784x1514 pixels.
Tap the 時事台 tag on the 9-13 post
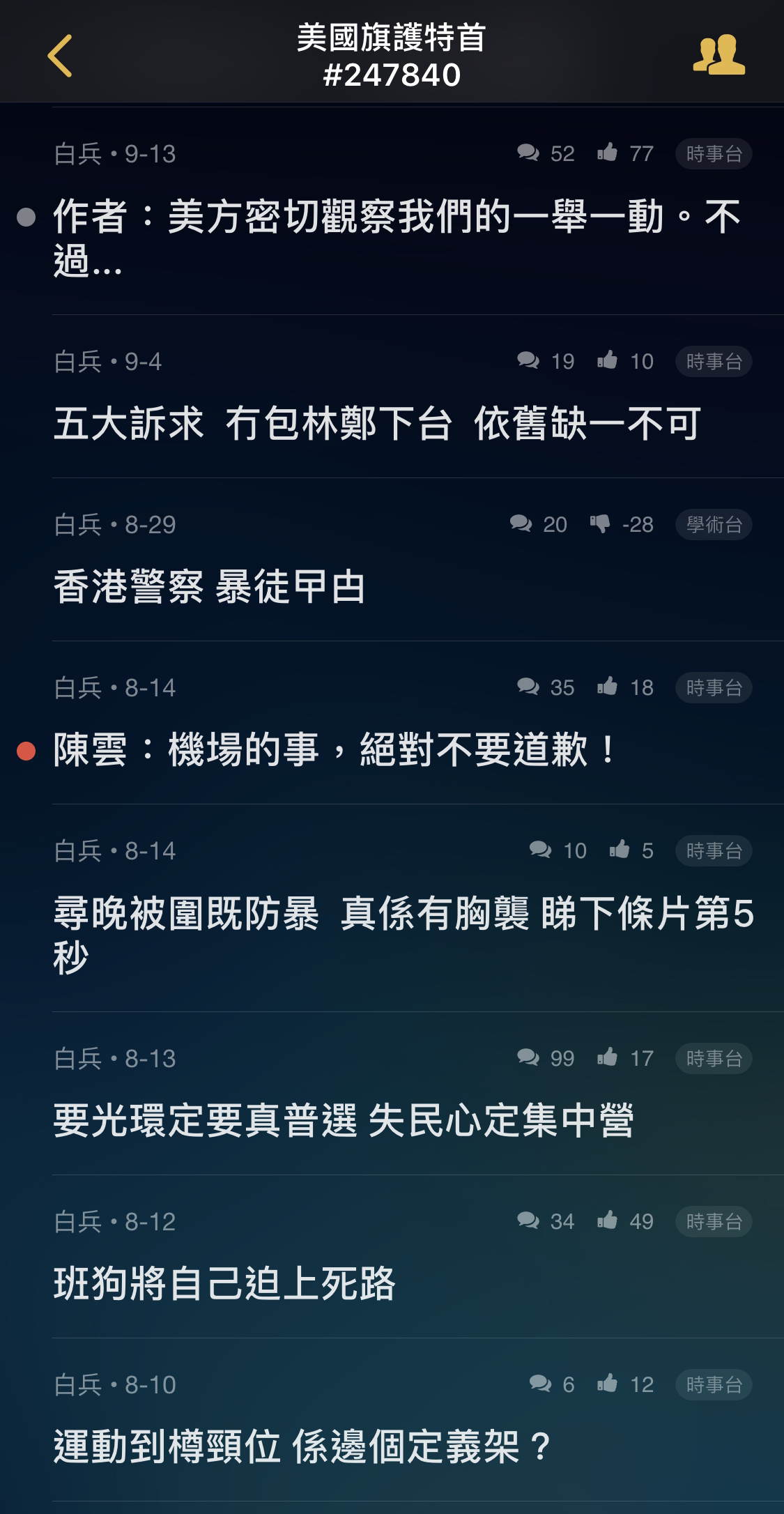[x=714, y=153]
